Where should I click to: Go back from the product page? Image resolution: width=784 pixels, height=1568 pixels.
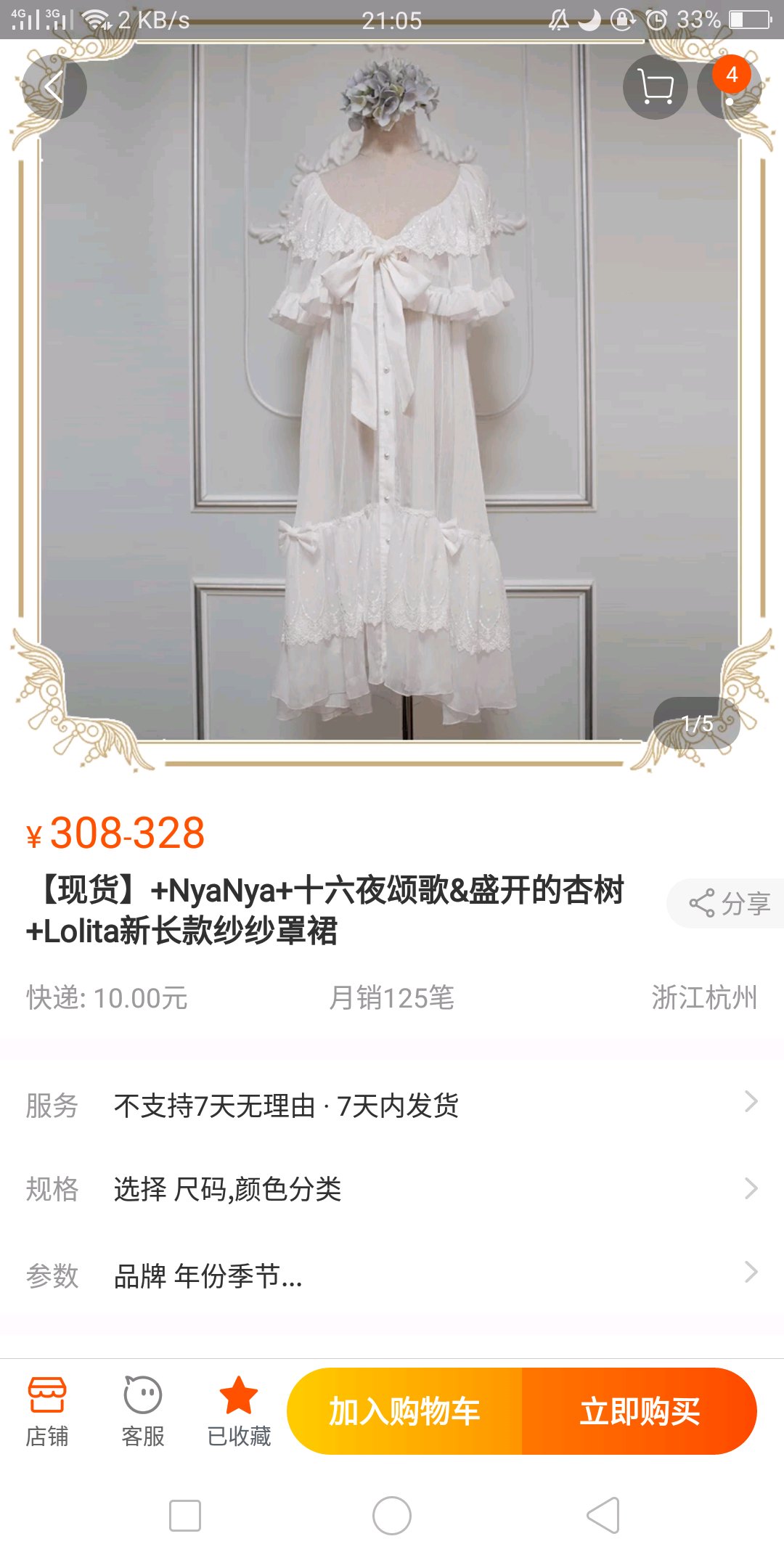(54, 87)
